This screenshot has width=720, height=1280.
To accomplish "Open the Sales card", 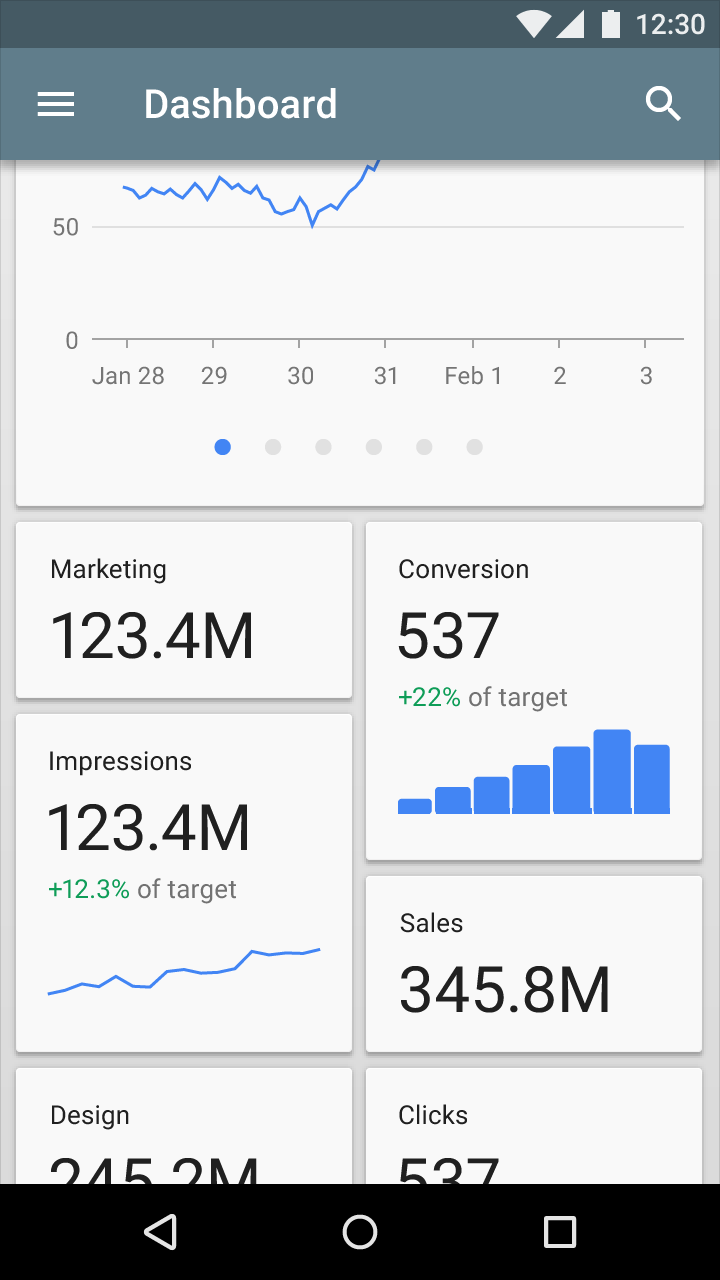I will pyautogui.click(x=534, y=964).
